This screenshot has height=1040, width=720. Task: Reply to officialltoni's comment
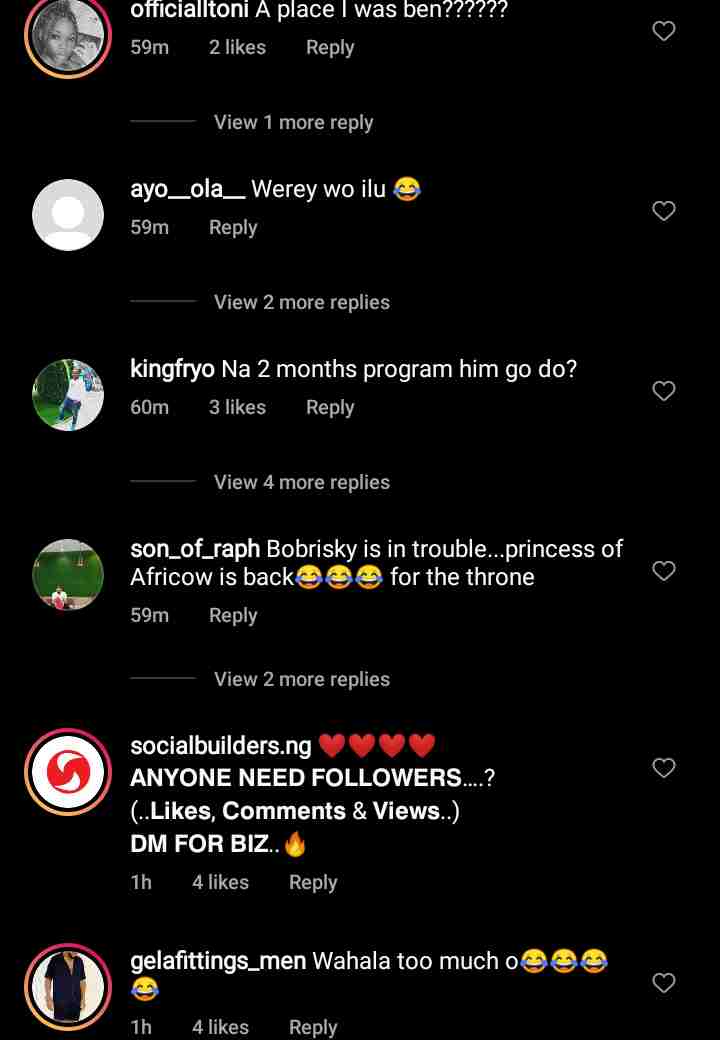point(329,47)
